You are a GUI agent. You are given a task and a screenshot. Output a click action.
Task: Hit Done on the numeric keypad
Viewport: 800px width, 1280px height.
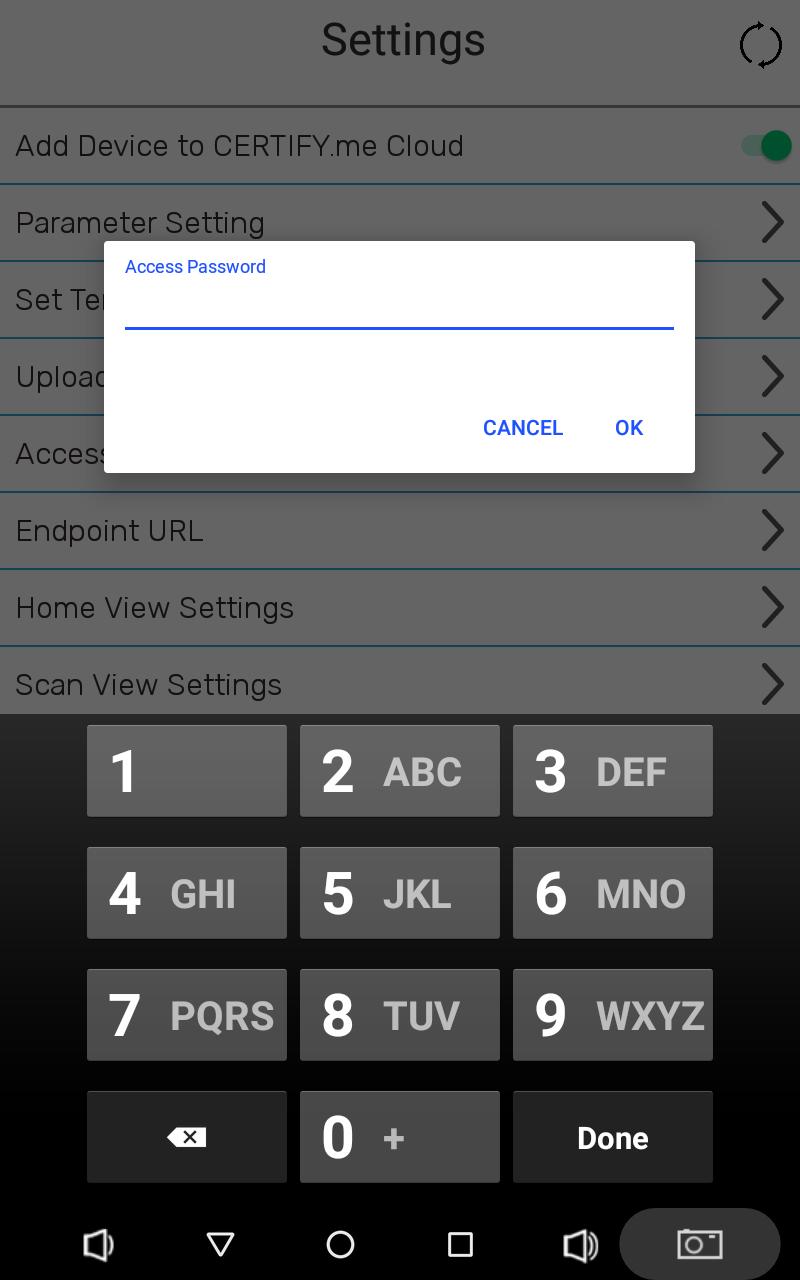tap(612, 1137)
